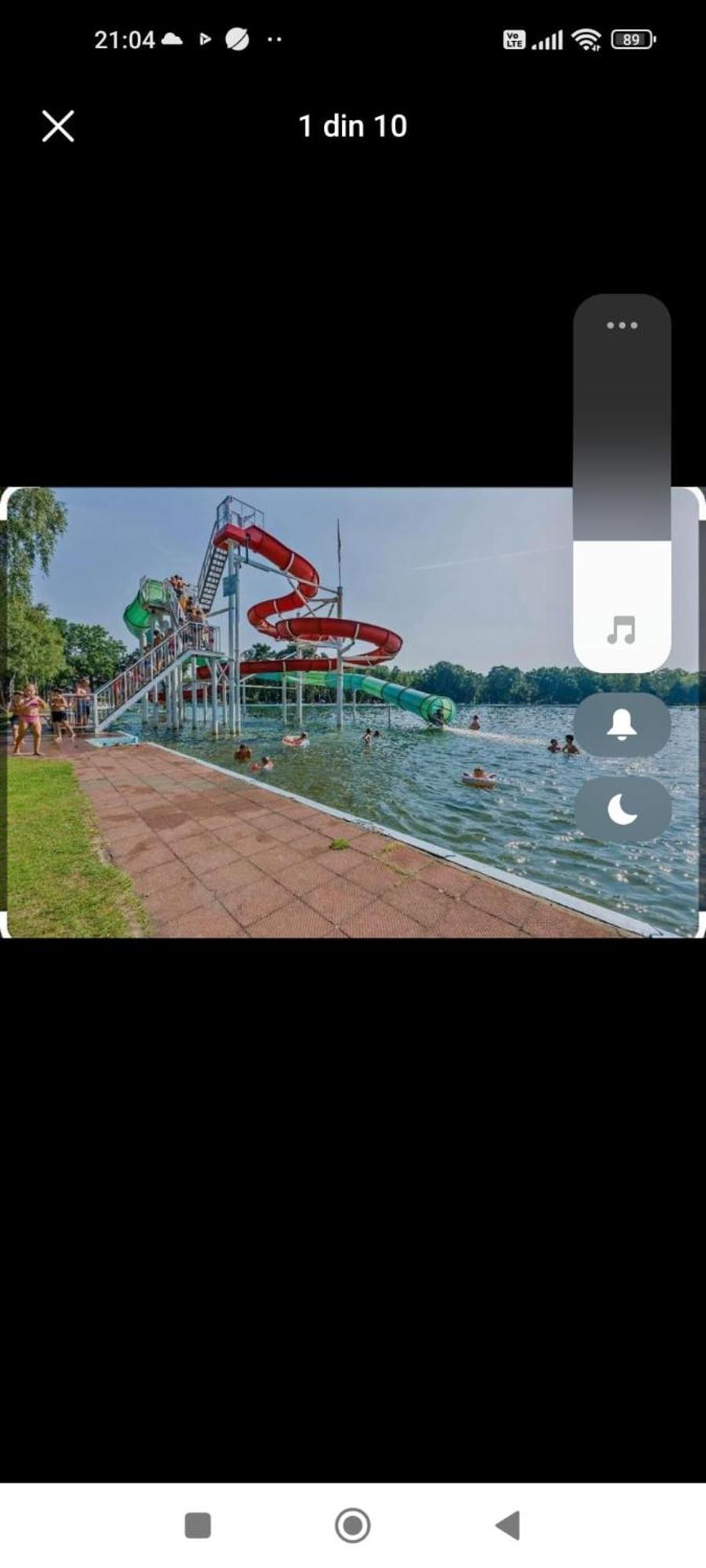Open more volume options

pos(621,325)
